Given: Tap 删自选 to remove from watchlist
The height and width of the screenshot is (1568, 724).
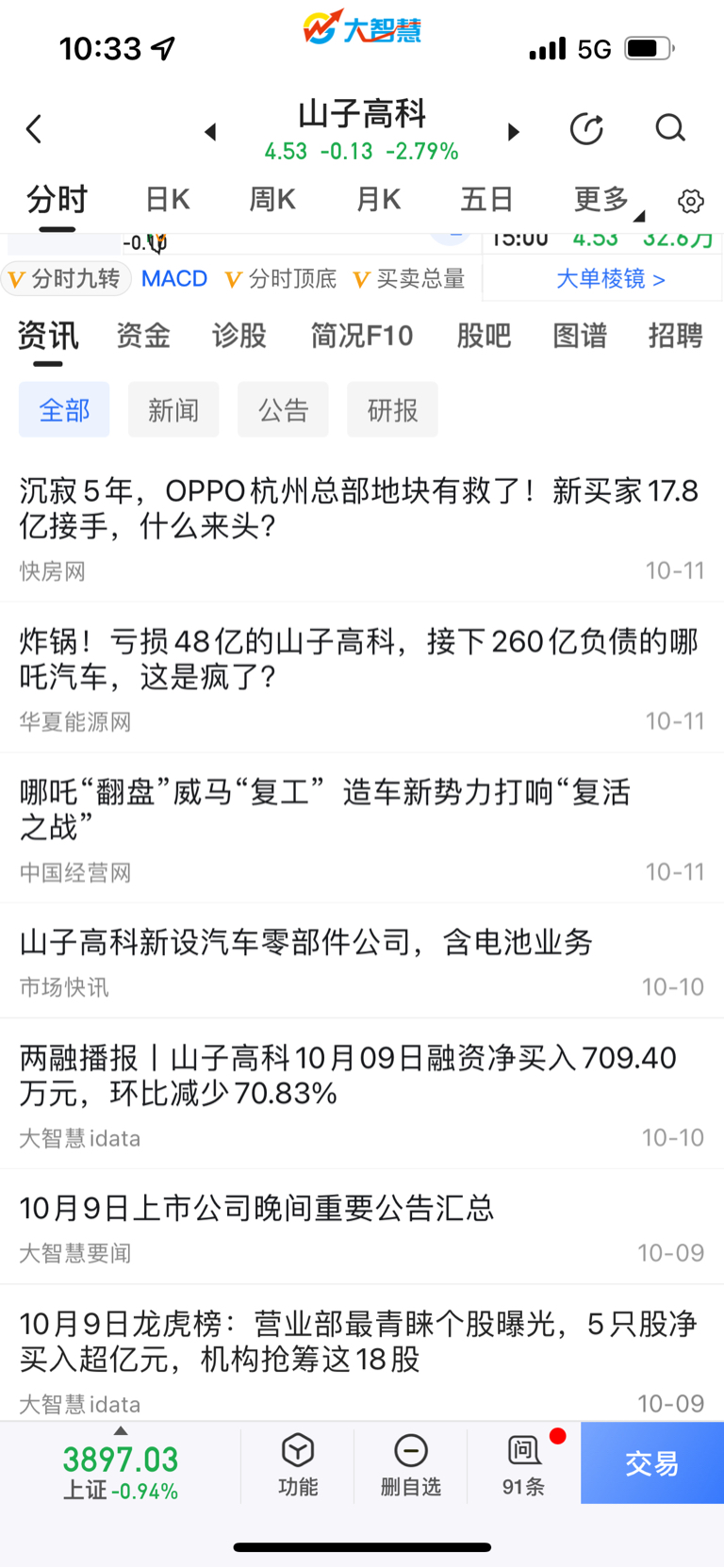Looking at the screenshot, I should tap(410, 1465).
